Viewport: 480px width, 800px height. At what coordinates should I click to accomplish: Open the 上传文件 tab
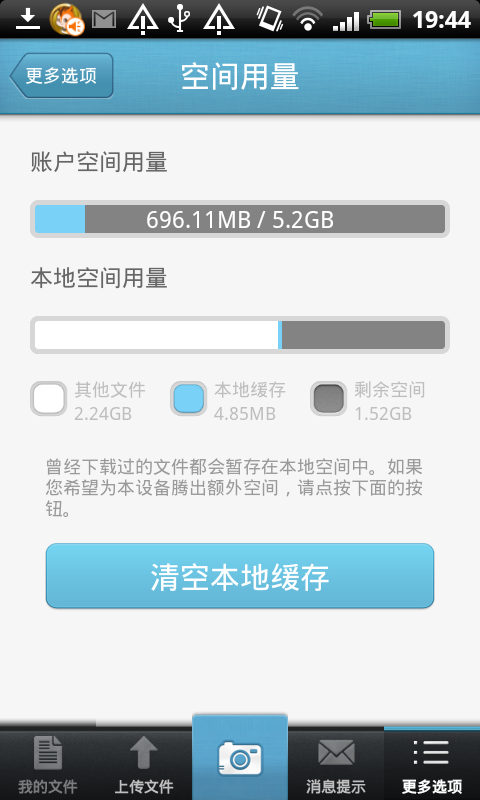[x=144, y=764]
